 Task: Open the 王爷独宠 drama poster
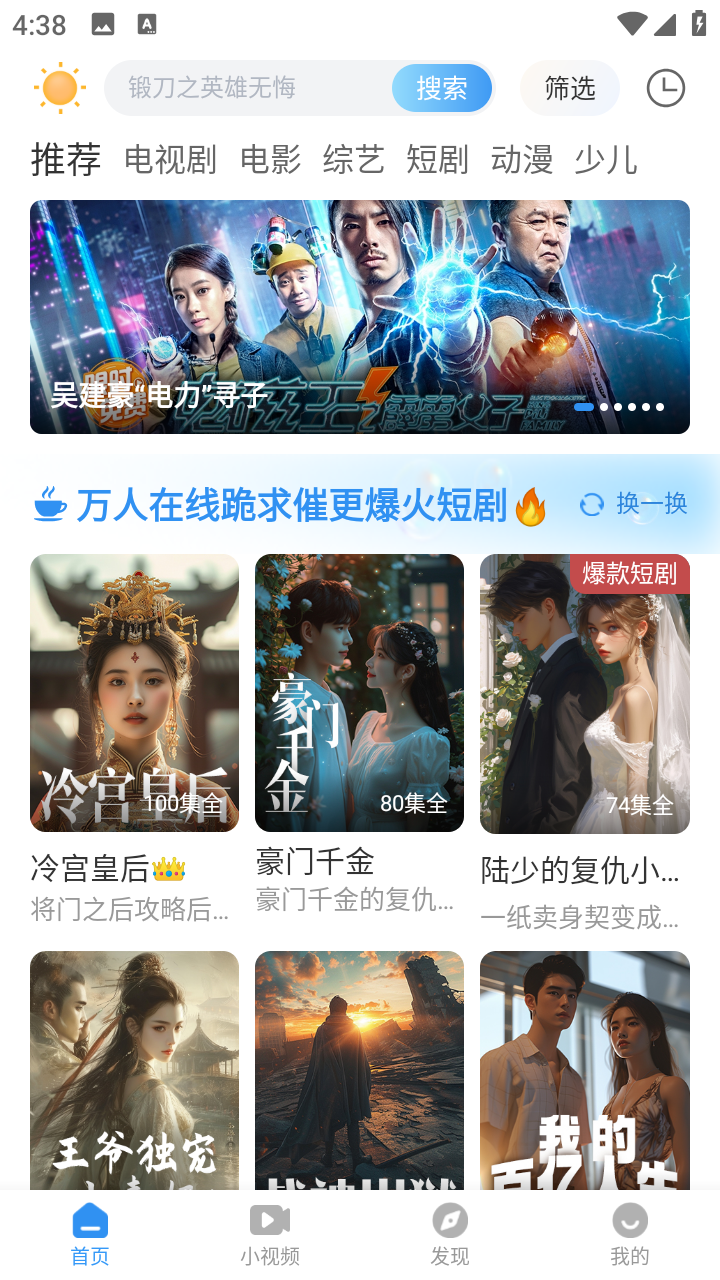134,1070
